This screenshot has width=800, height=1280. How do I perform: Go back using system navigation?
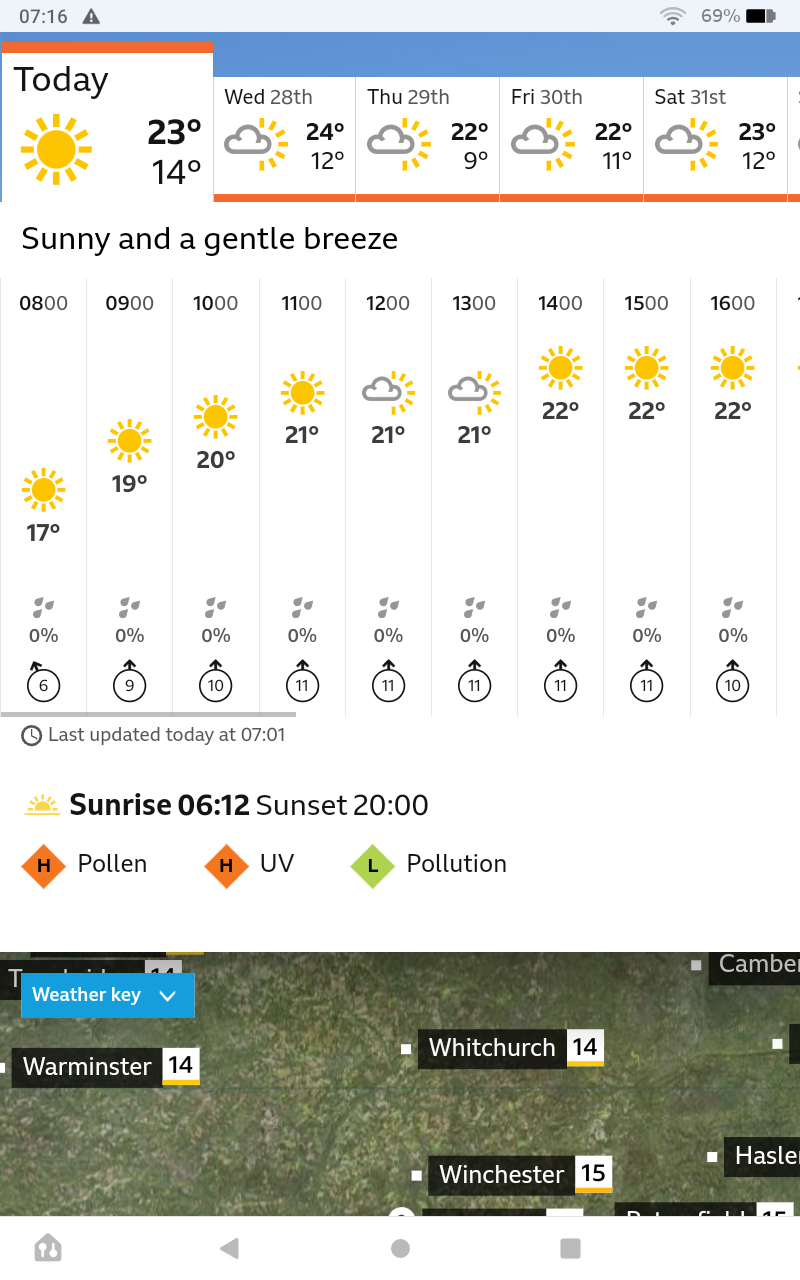229,1247
